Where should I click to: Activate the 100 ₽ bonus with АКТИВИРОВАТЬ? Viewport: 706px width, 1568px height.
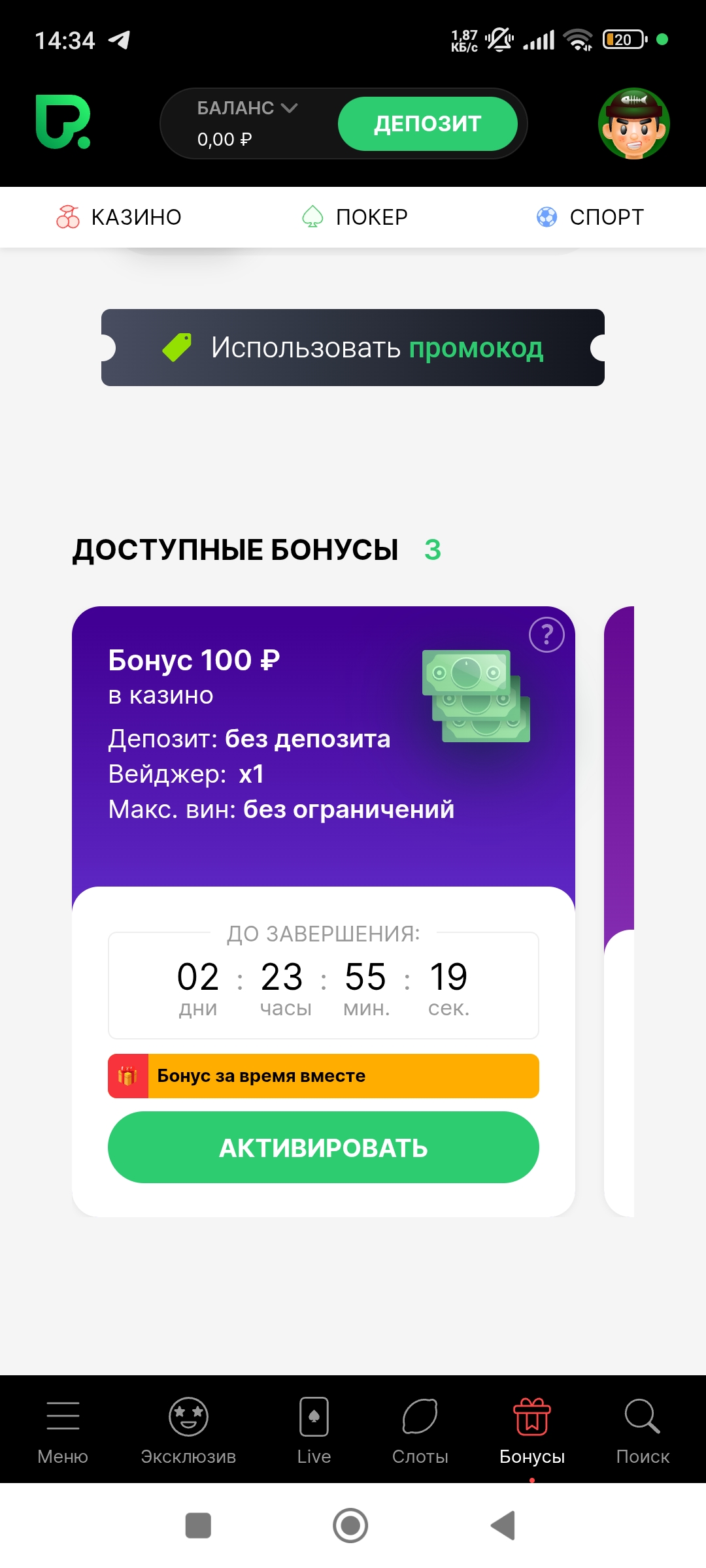[323, 1147]
